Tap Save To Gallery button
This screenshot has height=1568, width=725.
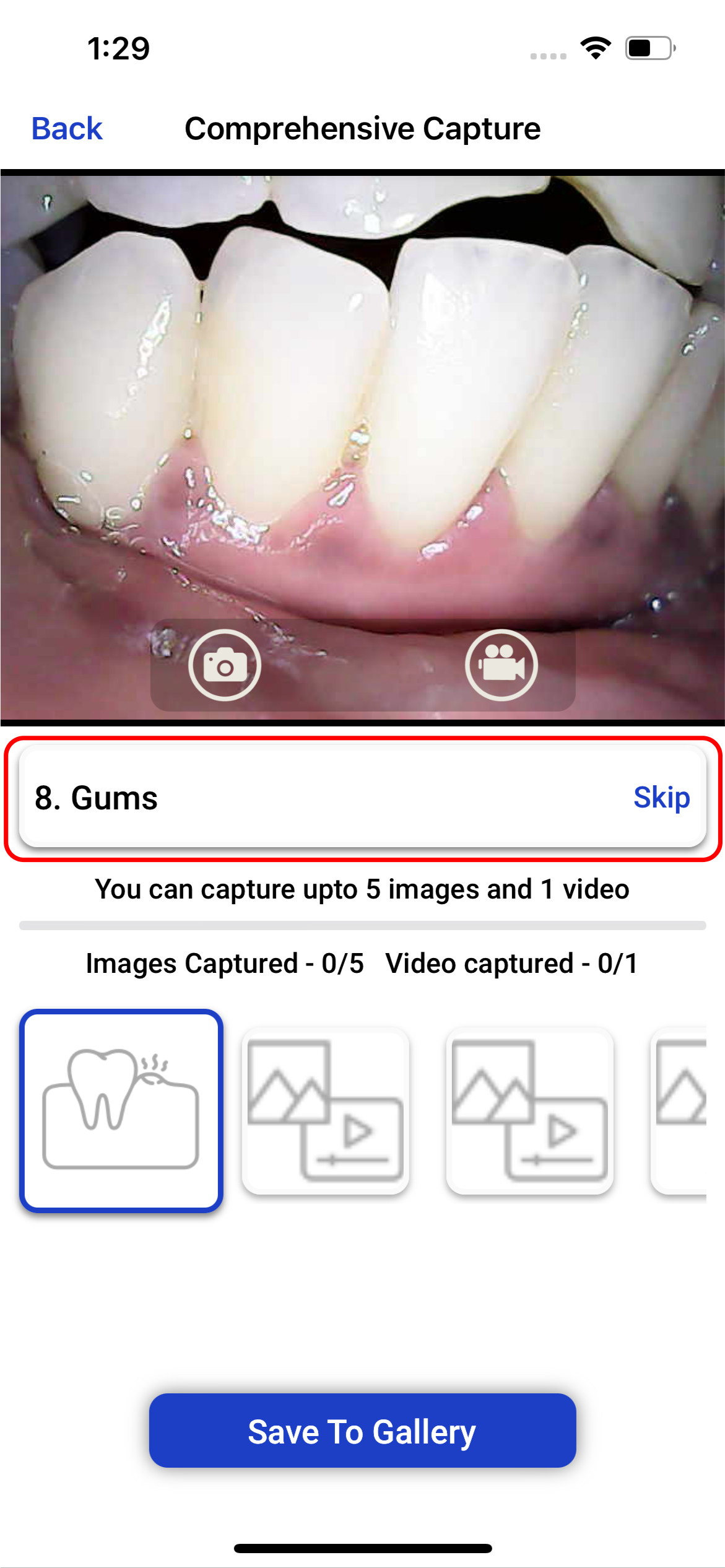[362, 1431]
